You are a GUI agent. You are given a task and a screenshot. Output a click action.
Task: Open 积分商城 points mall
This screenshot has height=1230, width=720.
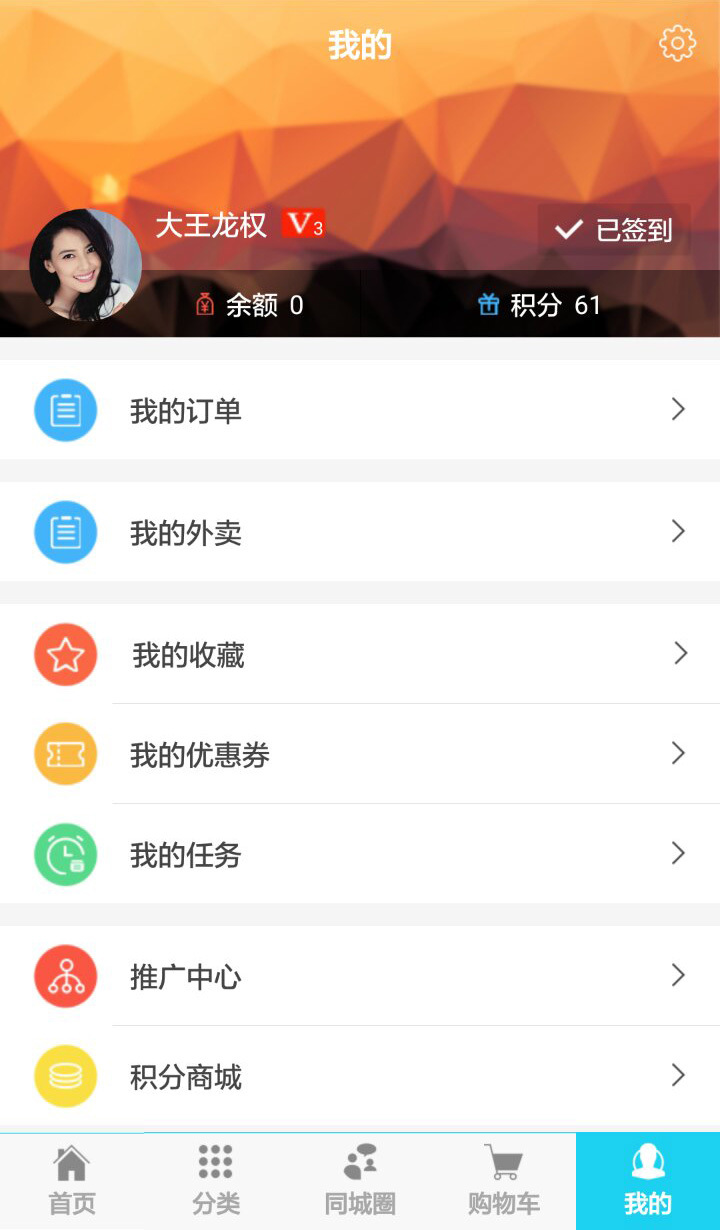point(360,1077)
